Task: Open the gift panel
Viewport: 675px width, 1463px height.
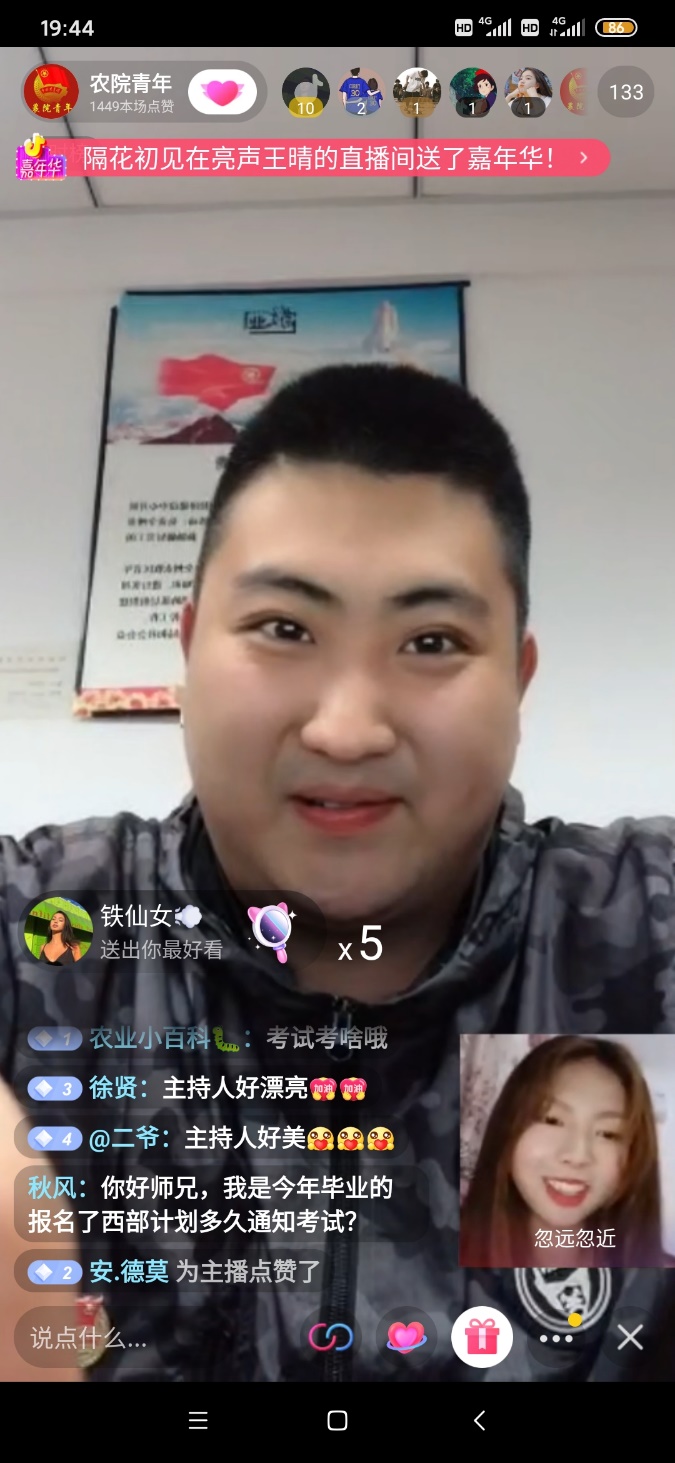Action: click(482, 1336)
